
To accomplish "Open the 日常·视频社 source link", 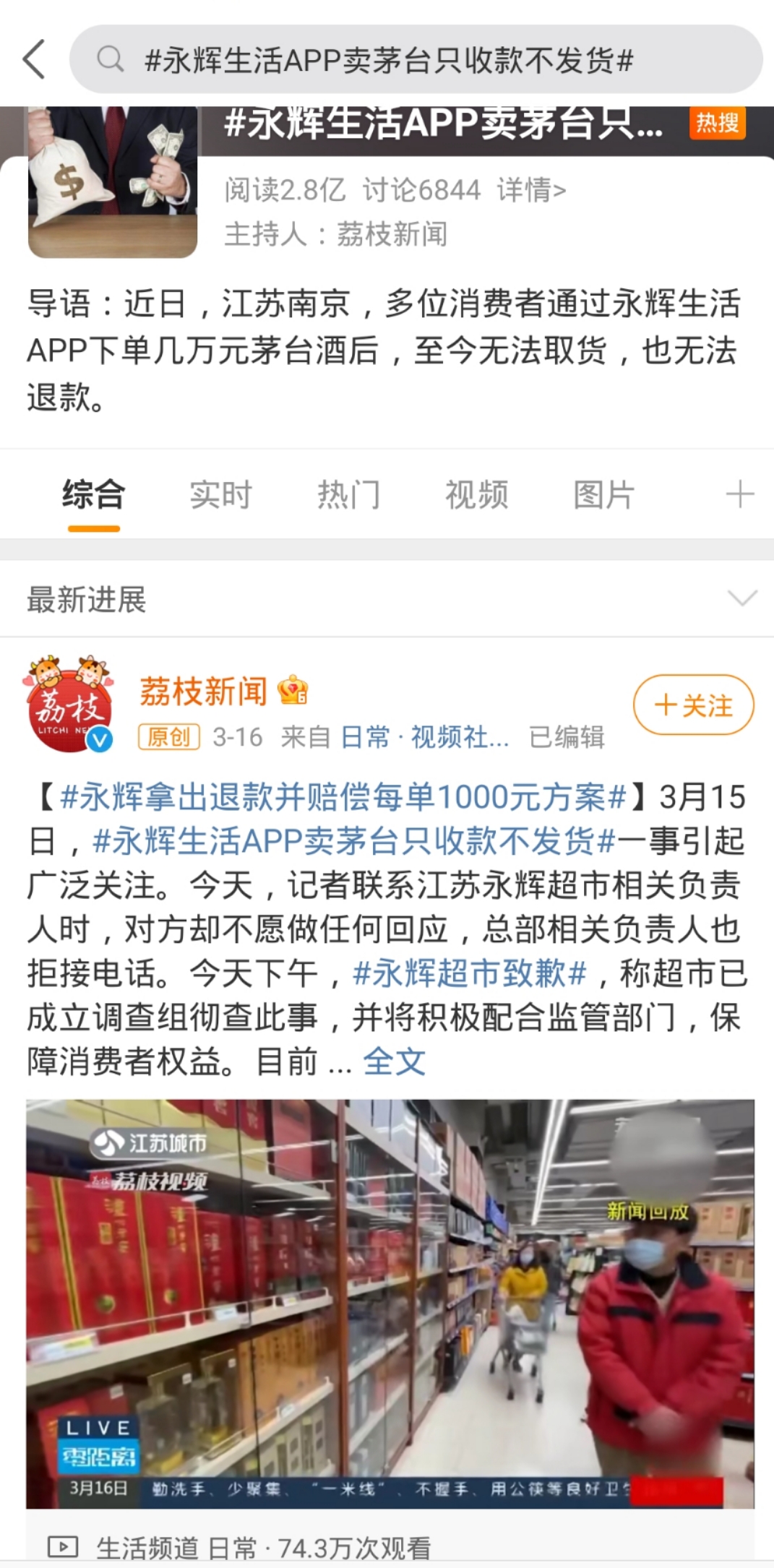I will click(x=424, y=737).
